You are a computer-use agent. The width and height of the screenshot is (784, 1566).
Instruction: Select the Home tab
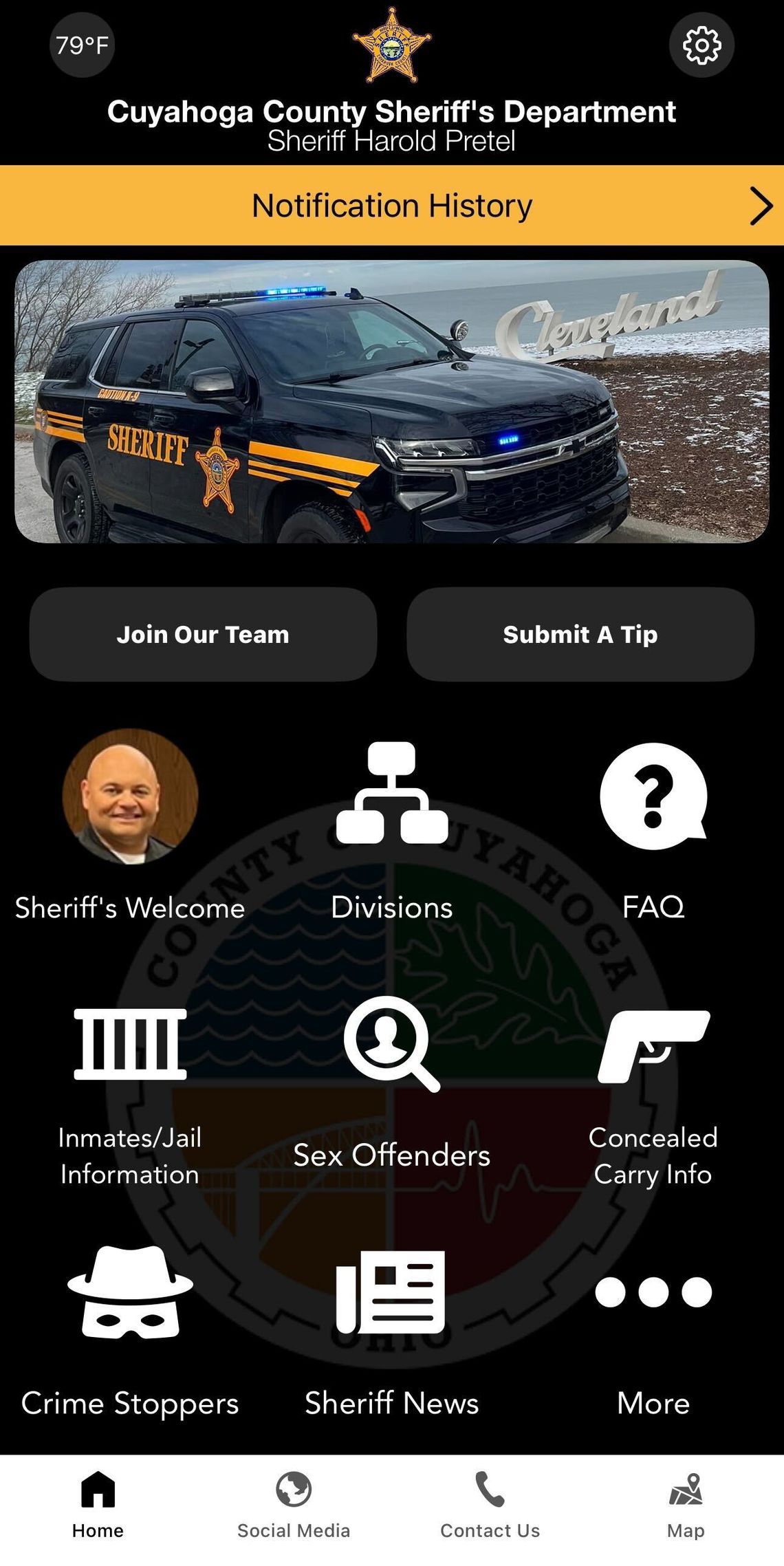98,1504
